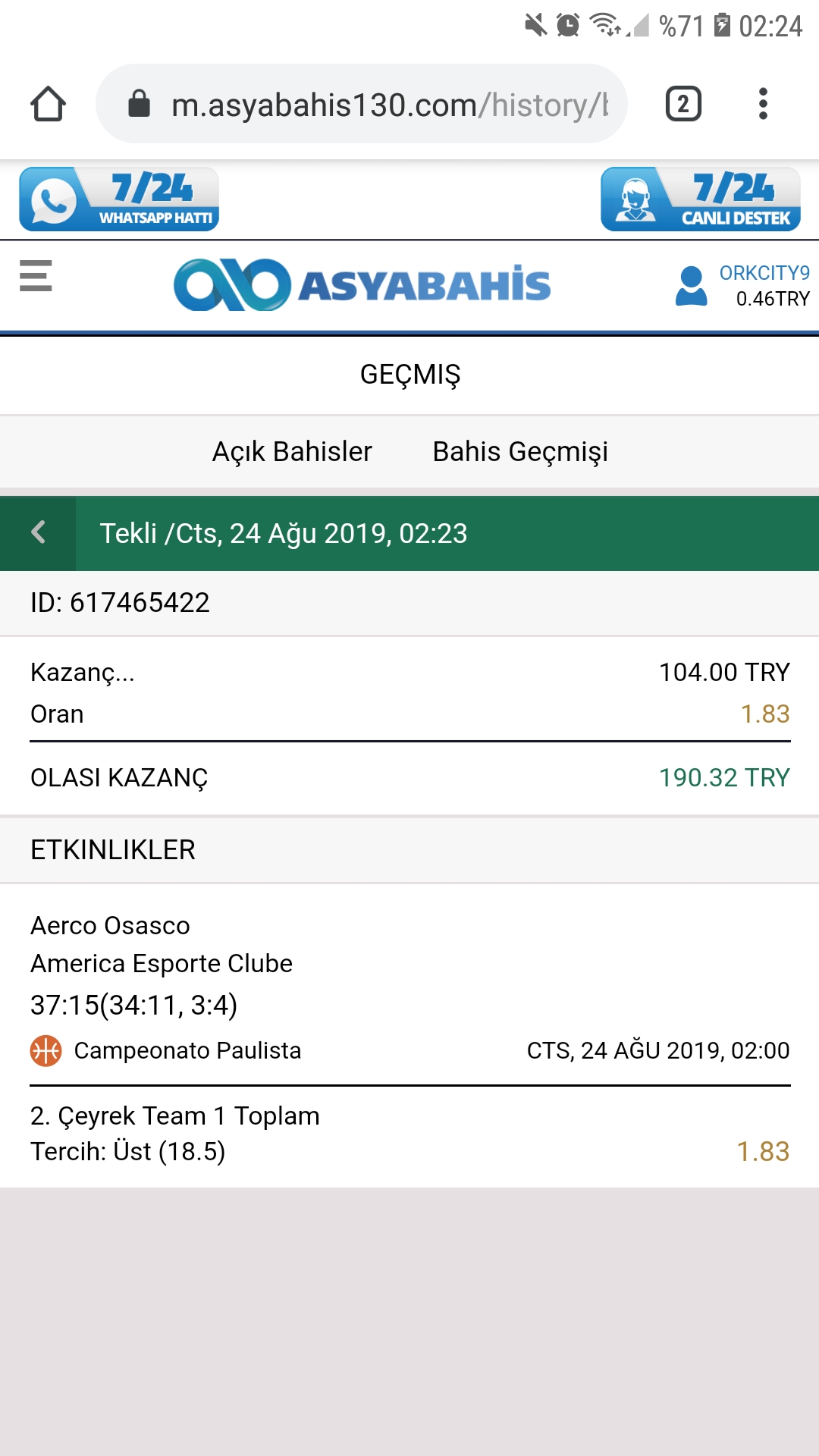
Task: Open the 7/24 Canlı Destek chat
Action: coord(701,199)
